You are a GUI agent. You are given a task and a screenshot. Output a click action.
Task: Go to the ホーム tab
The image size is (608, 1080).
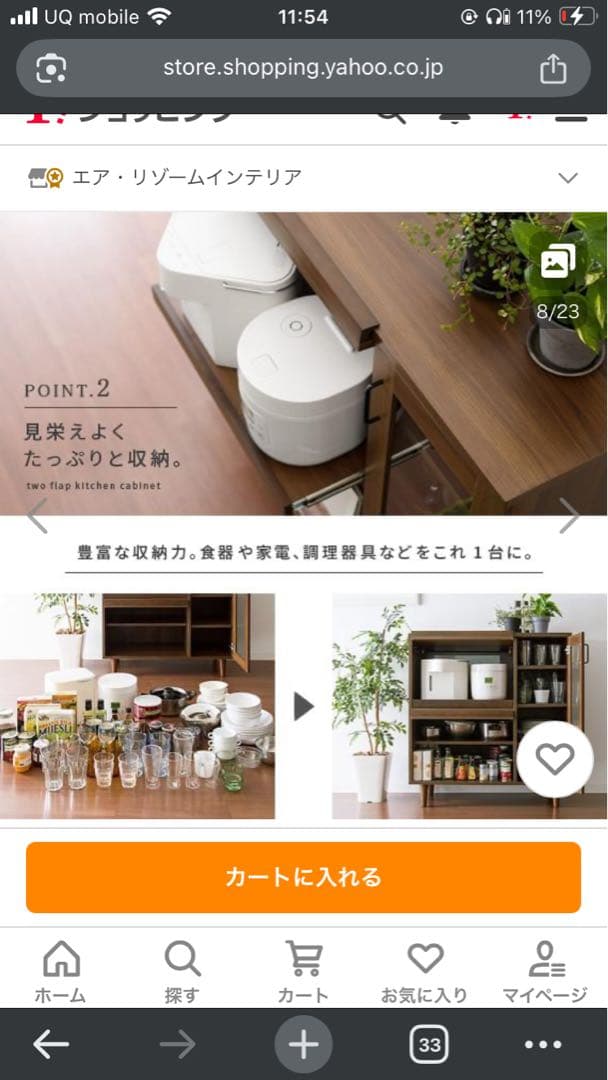[x=60, y=971]
